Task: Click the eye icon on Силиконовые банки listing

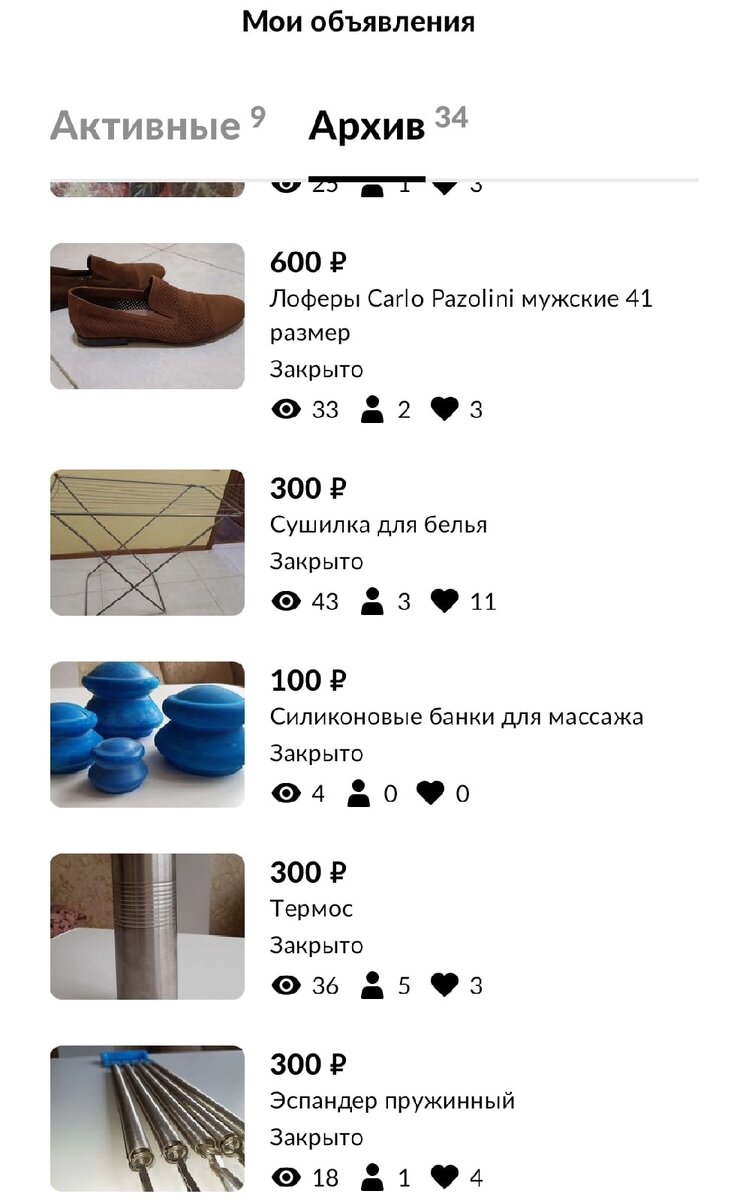Action: pos(286,793)
